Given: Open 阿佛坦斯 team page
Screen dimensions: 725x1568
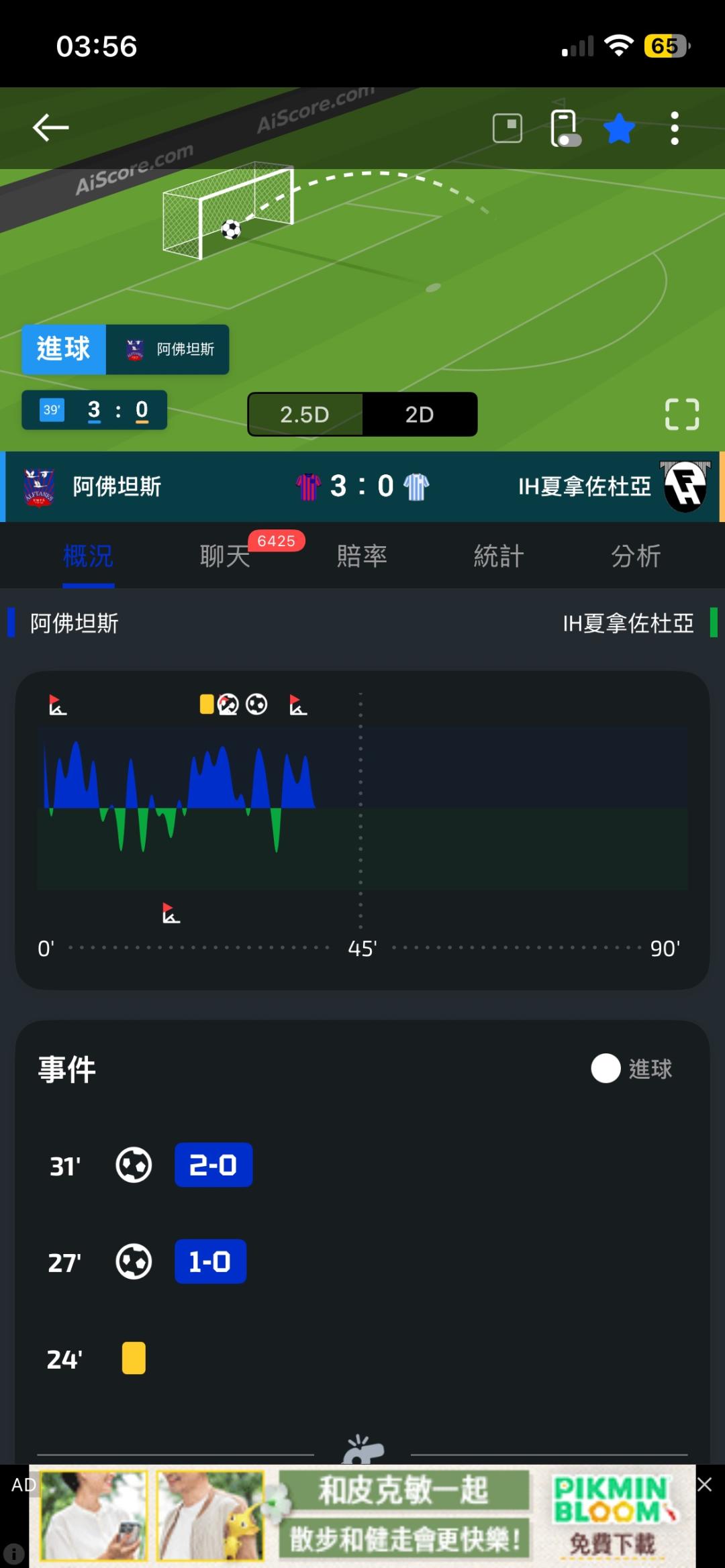Looking at the screenshot, I should [x=94, y=486].
